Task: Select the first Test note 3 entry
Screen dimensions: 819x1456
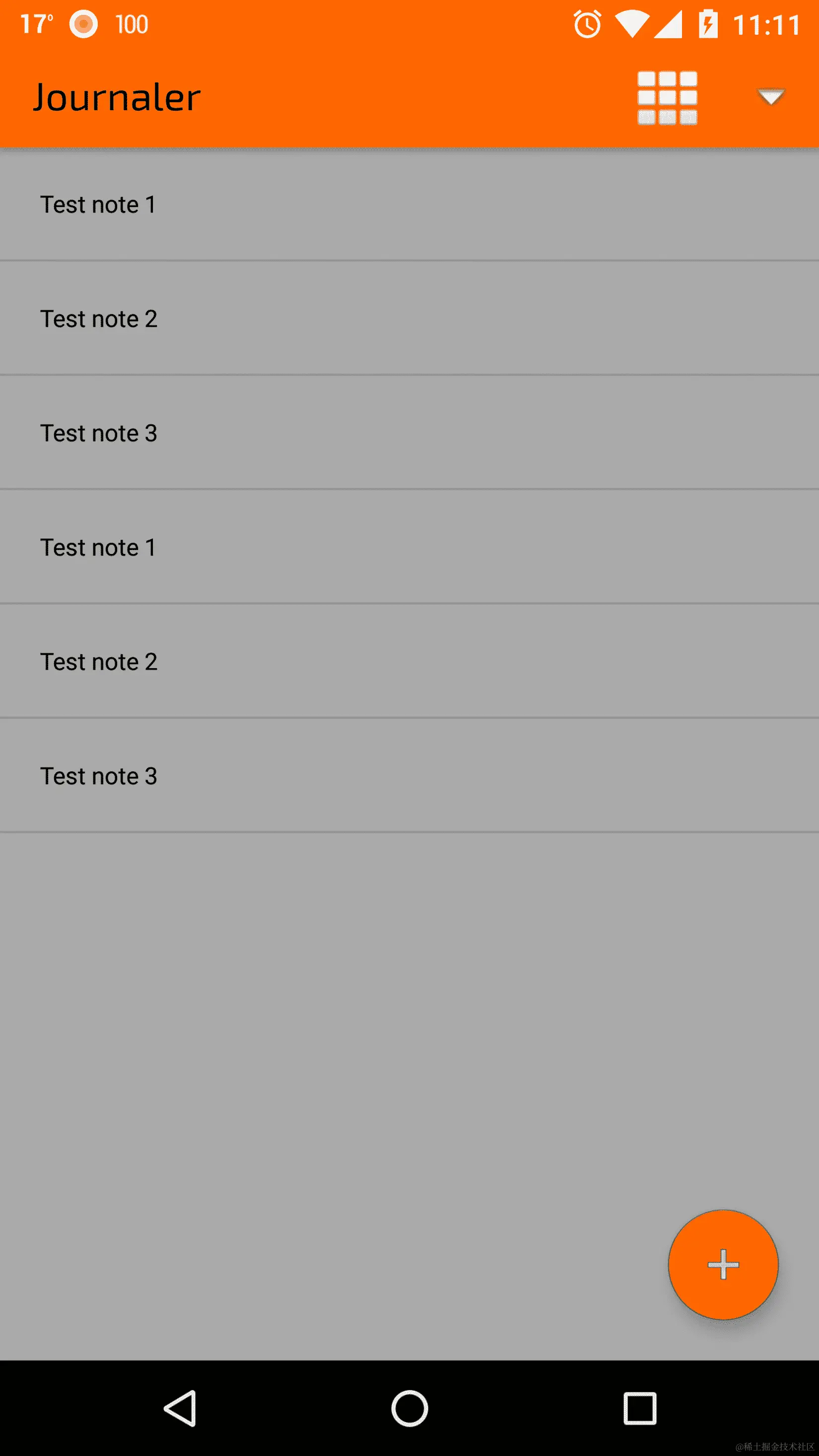Action: click(98, 433)
